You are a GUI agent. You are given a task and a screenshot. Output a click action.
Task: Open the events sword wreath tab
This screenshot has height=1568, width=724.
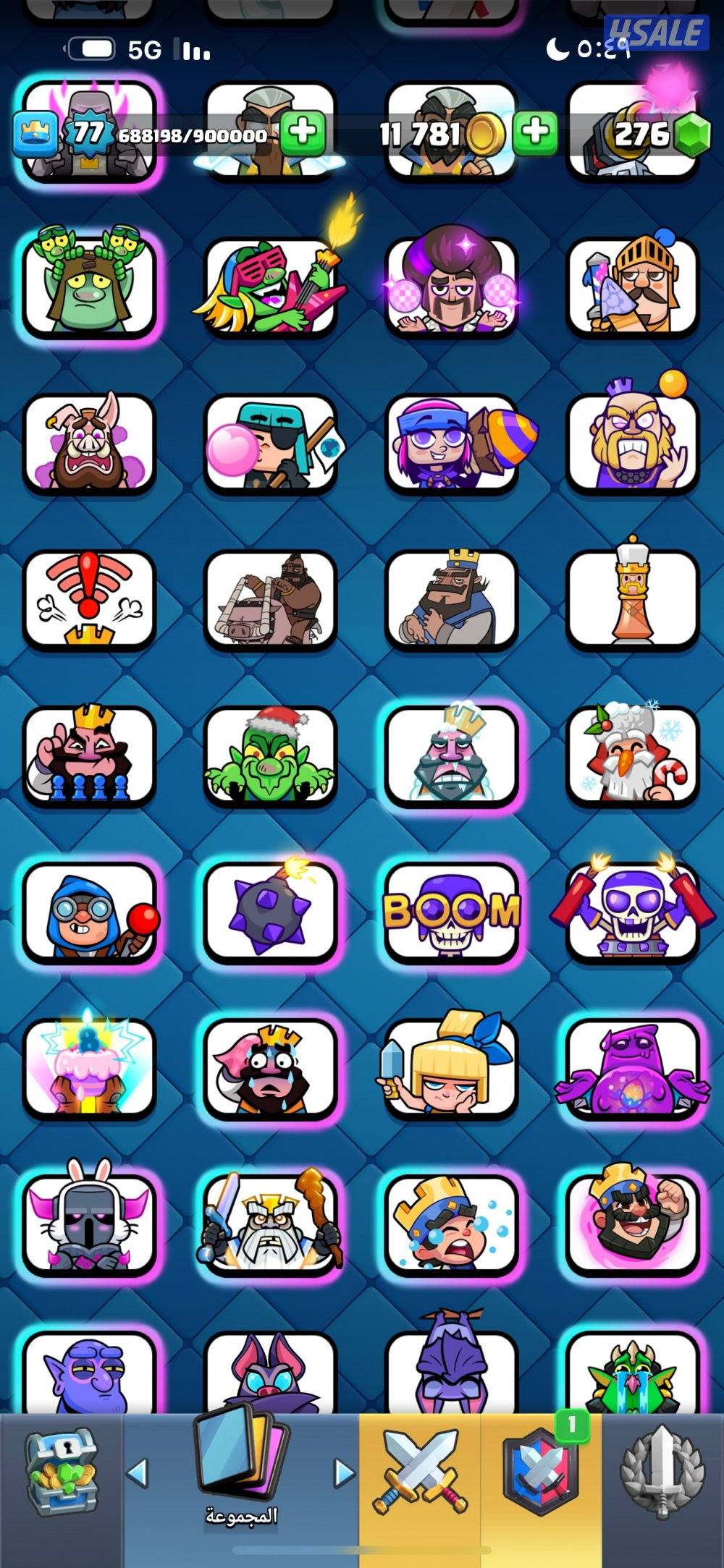coord(661,1472)
